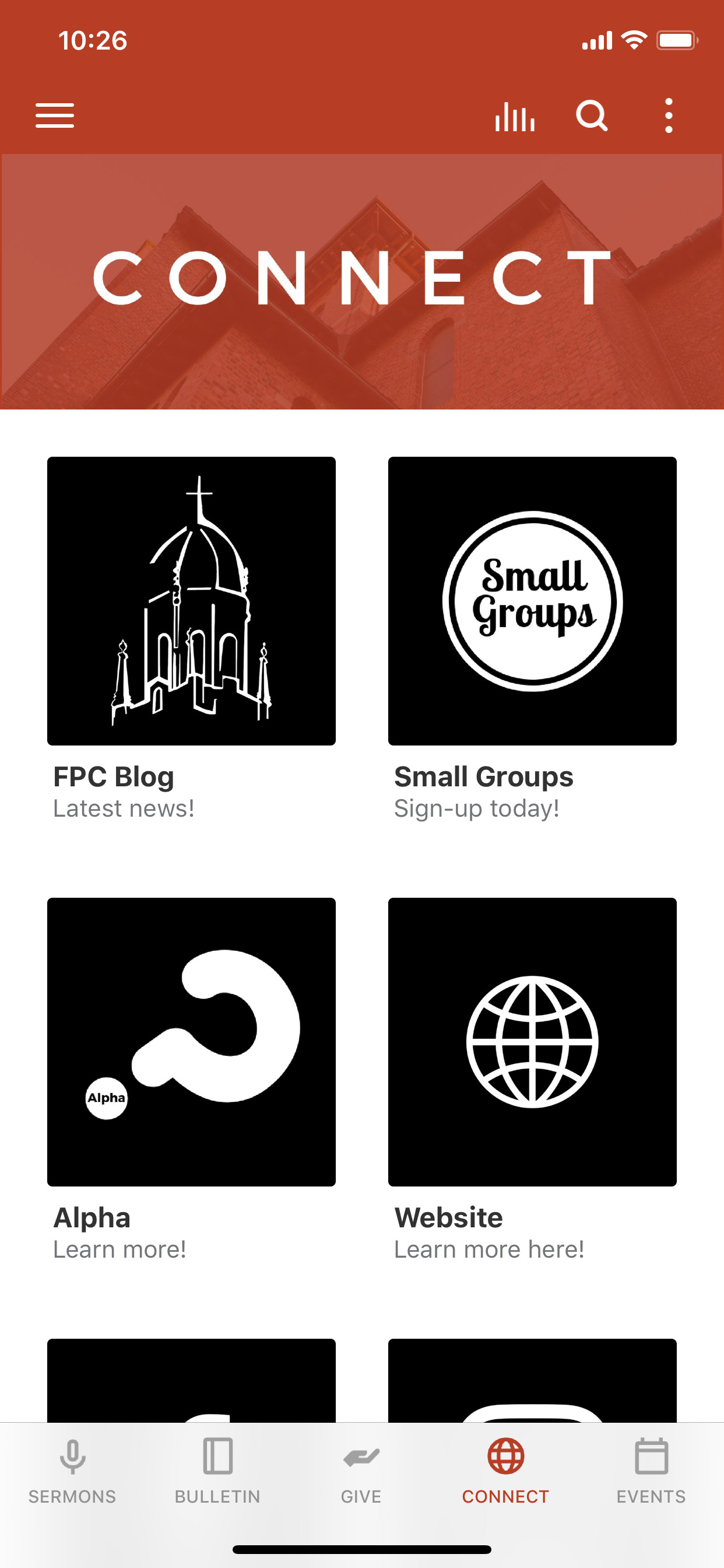Open the hamburger drawer menu

point(55,116)
